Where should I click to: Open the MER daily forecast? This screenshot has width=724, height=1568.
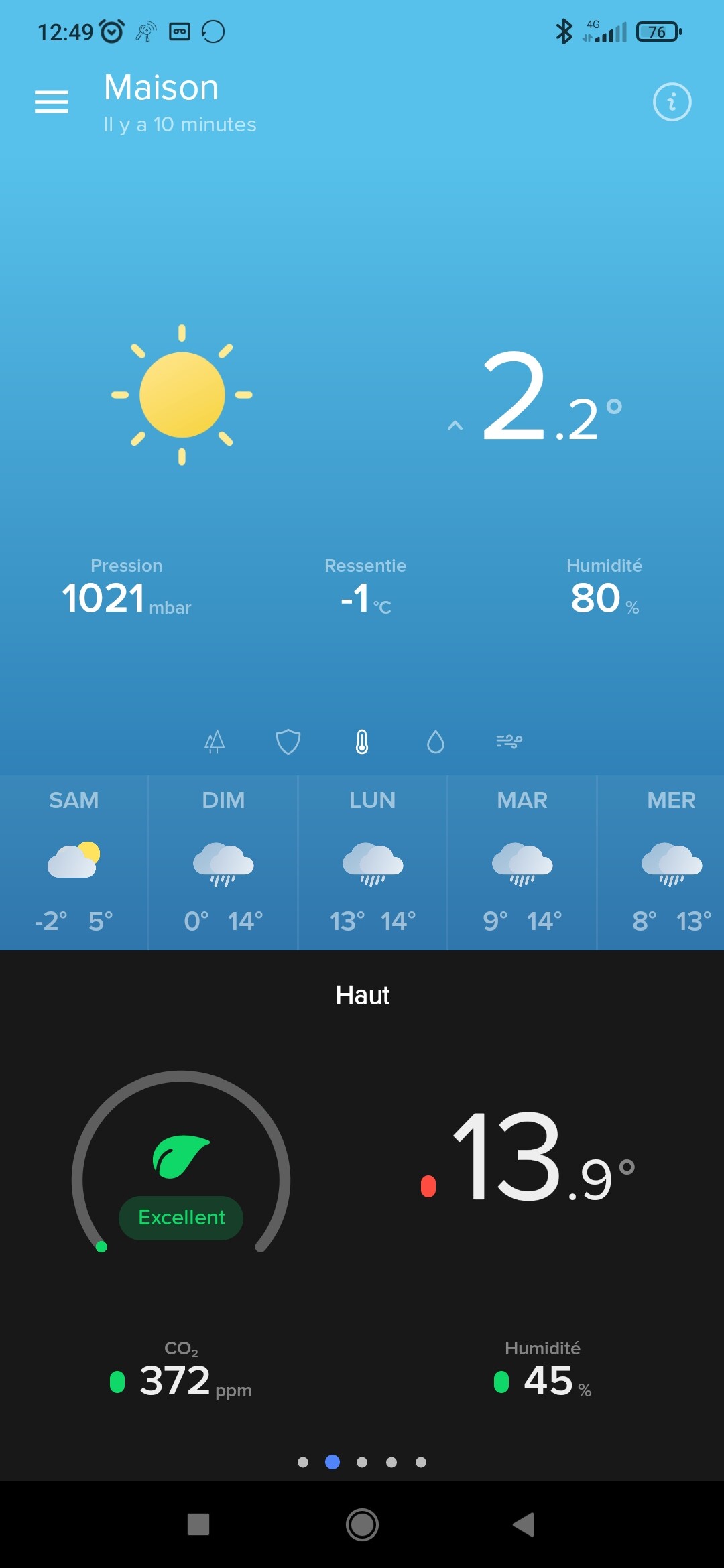(670, 862)
